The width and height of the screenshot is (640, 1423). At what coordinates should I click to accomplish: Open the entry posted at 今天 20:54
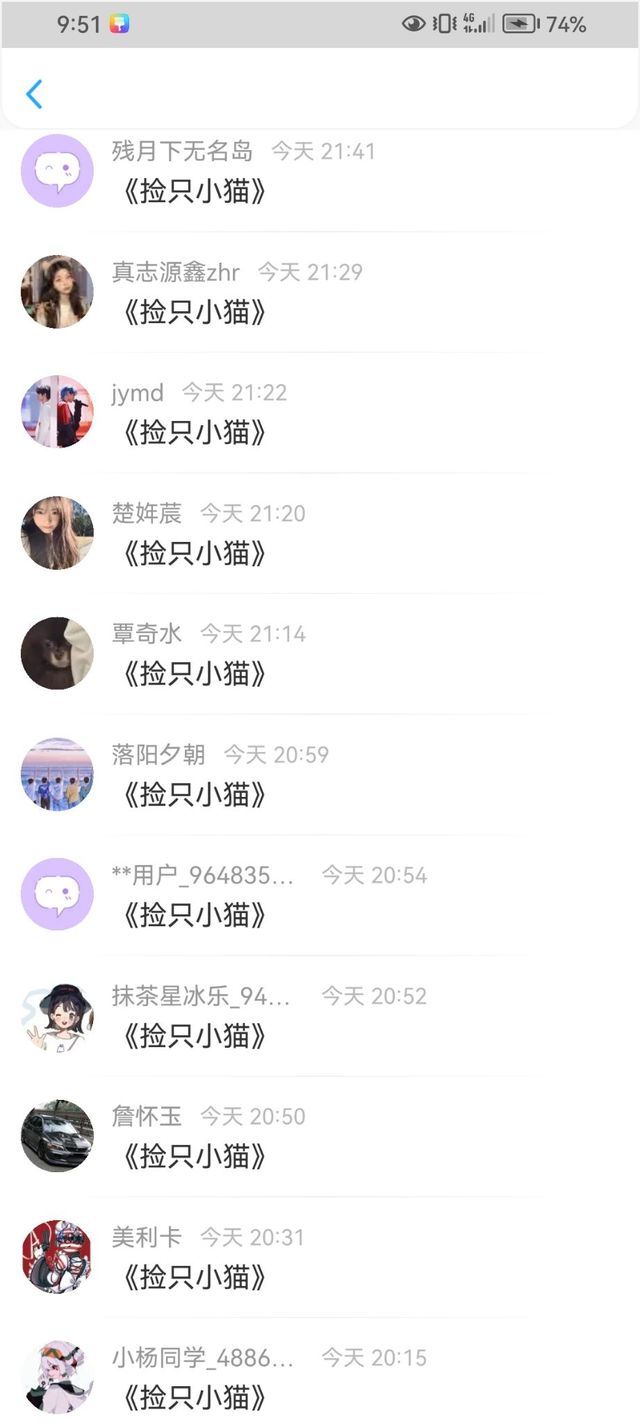pos(195,914)
